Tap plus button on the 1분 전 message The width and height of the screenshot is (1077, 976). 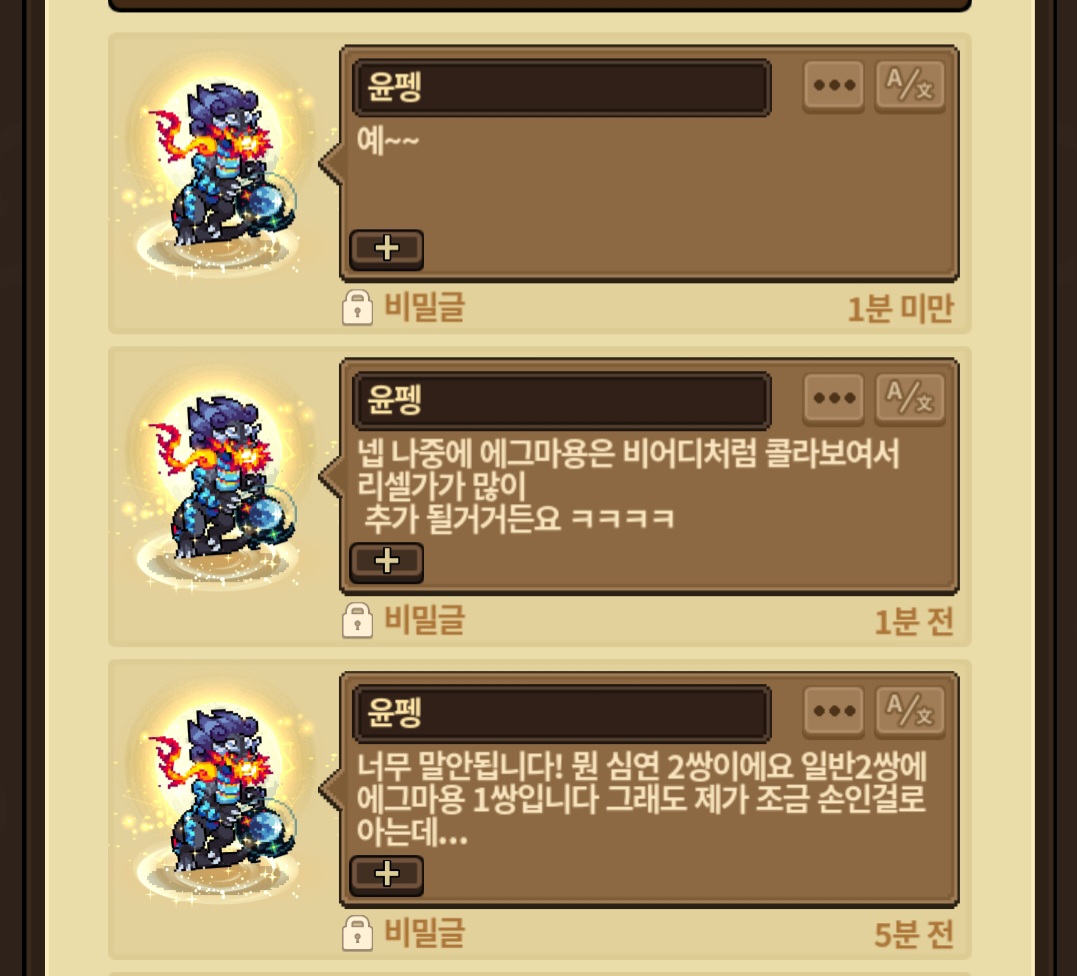(x=386, y=562)
